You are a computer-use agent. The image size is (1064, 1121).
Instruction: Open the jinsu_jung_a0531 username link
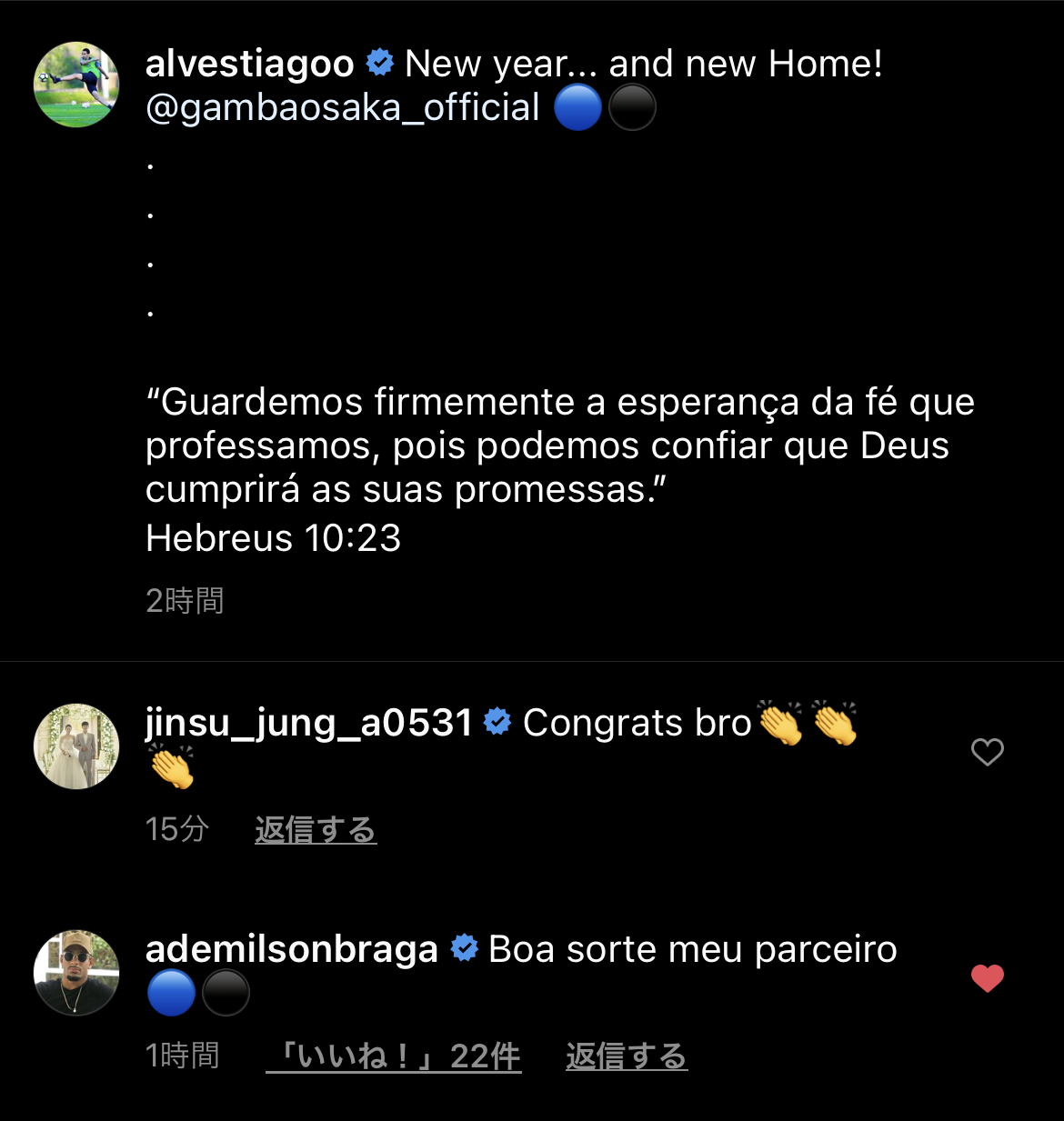pyautogui.click(x=308, y=723)
